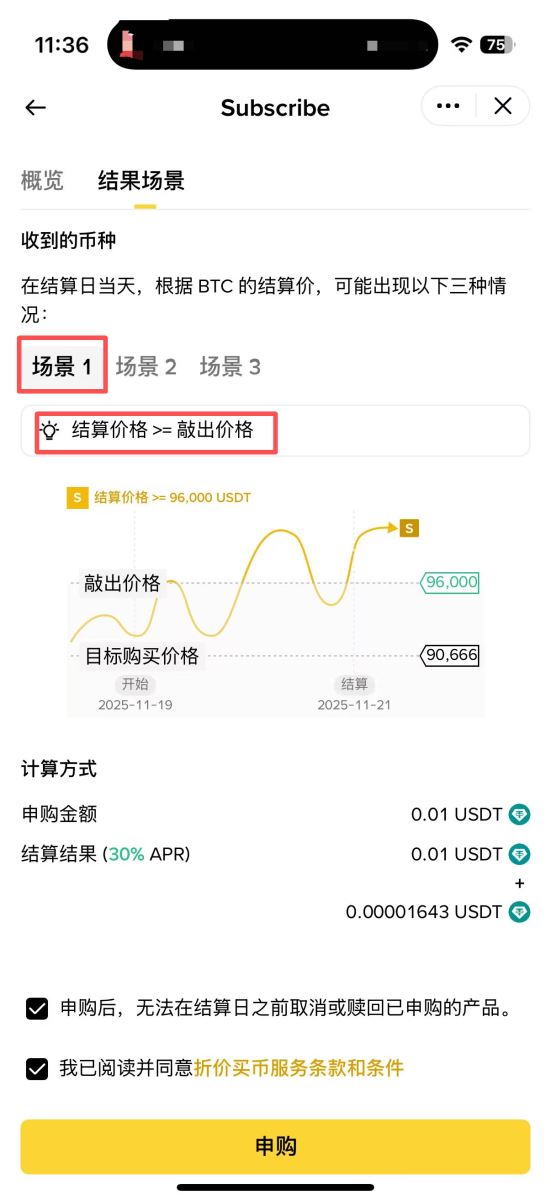Switch to 场景 2 scenario
The image size is (551, 1200).
click(146, 367)
